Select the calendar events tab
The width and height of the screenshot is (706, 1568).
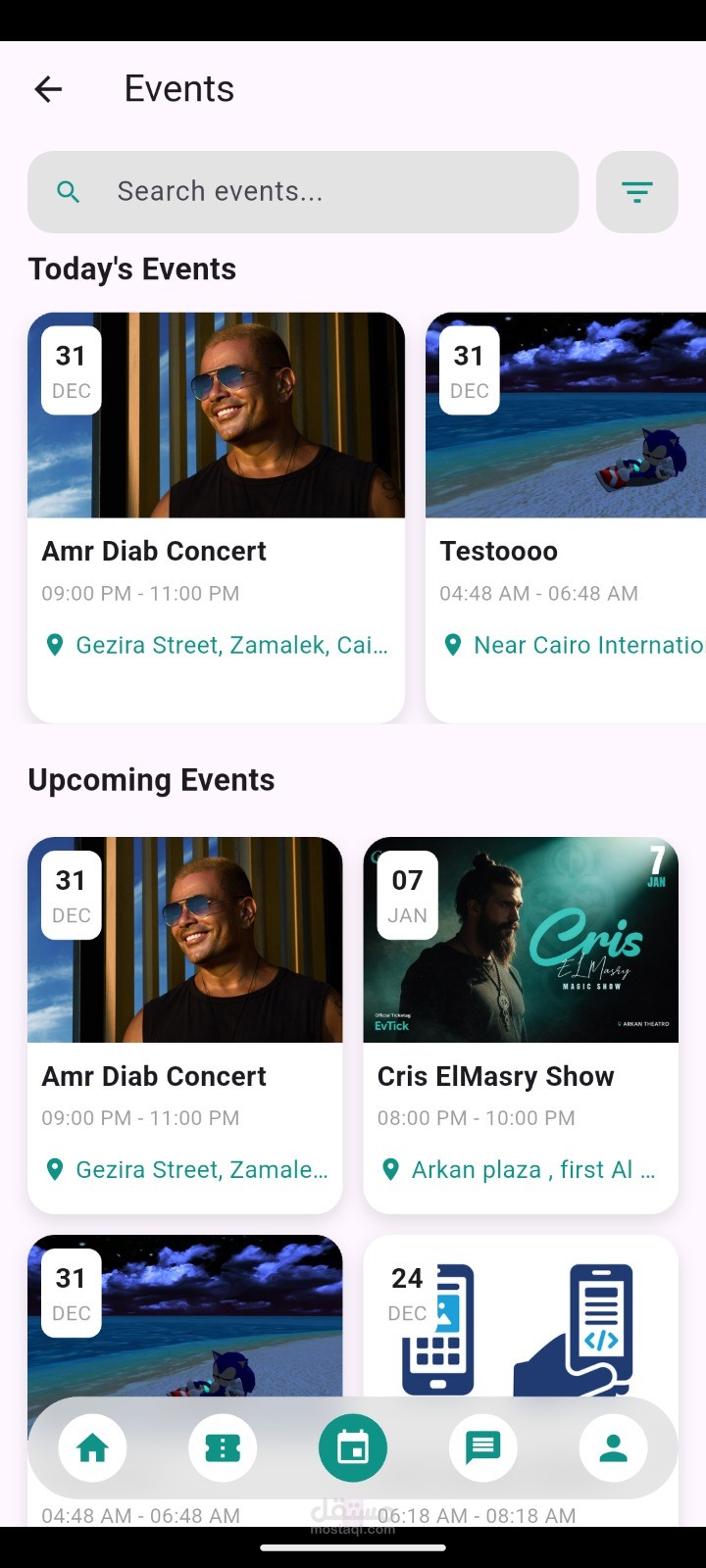click(x=353, y=1447)
